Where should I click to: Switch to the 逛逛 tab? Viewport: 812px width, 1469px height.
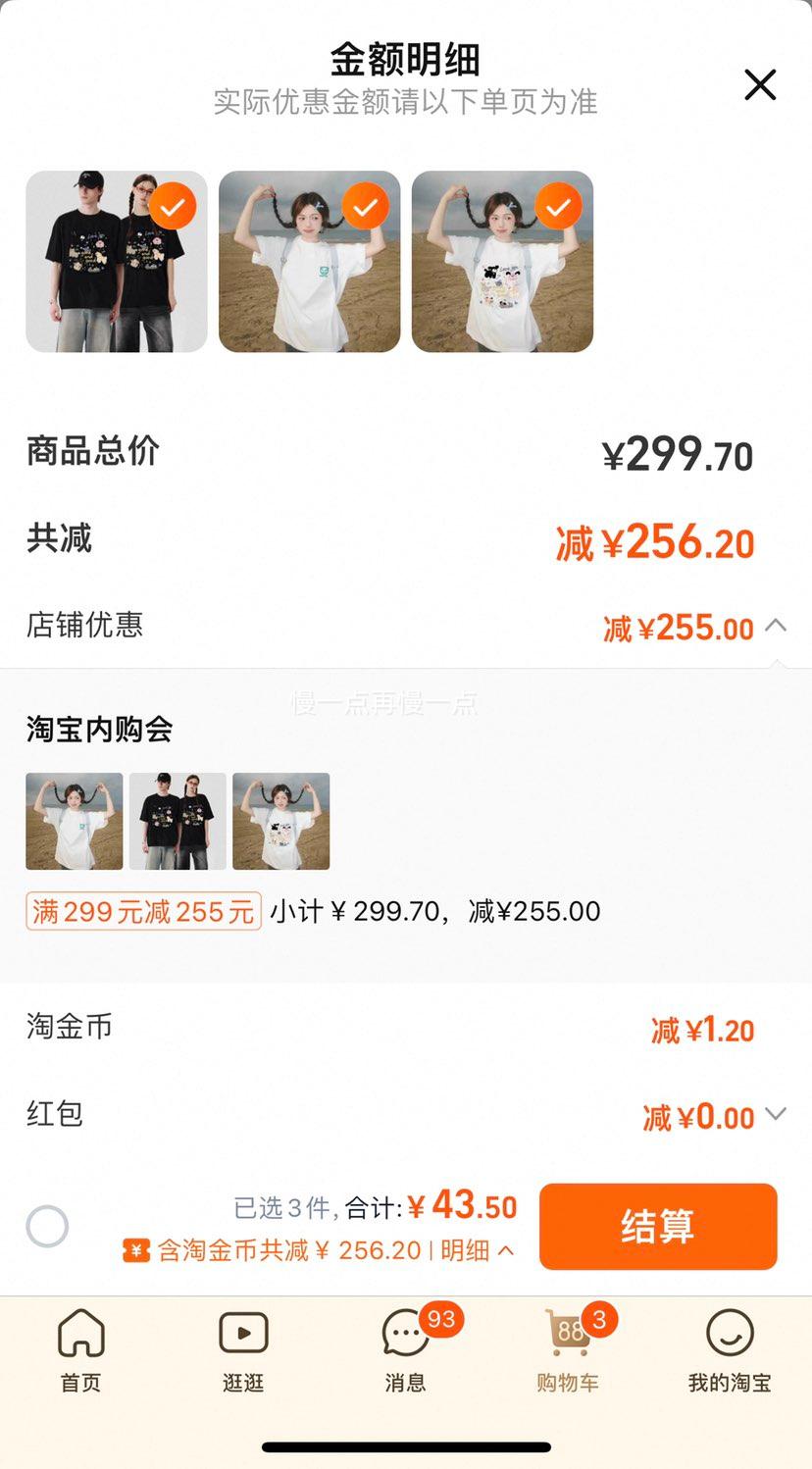tap(243, 1350)
